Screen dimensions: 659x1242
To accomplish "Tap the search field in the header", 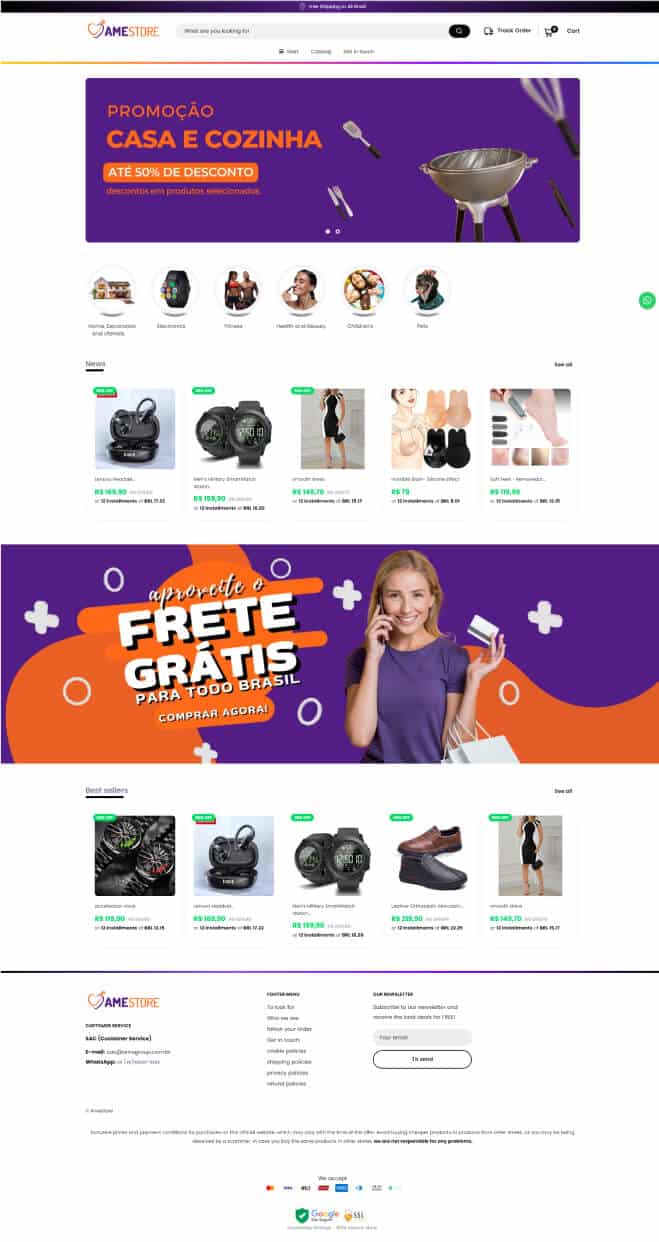I will [x=310, y=31].
